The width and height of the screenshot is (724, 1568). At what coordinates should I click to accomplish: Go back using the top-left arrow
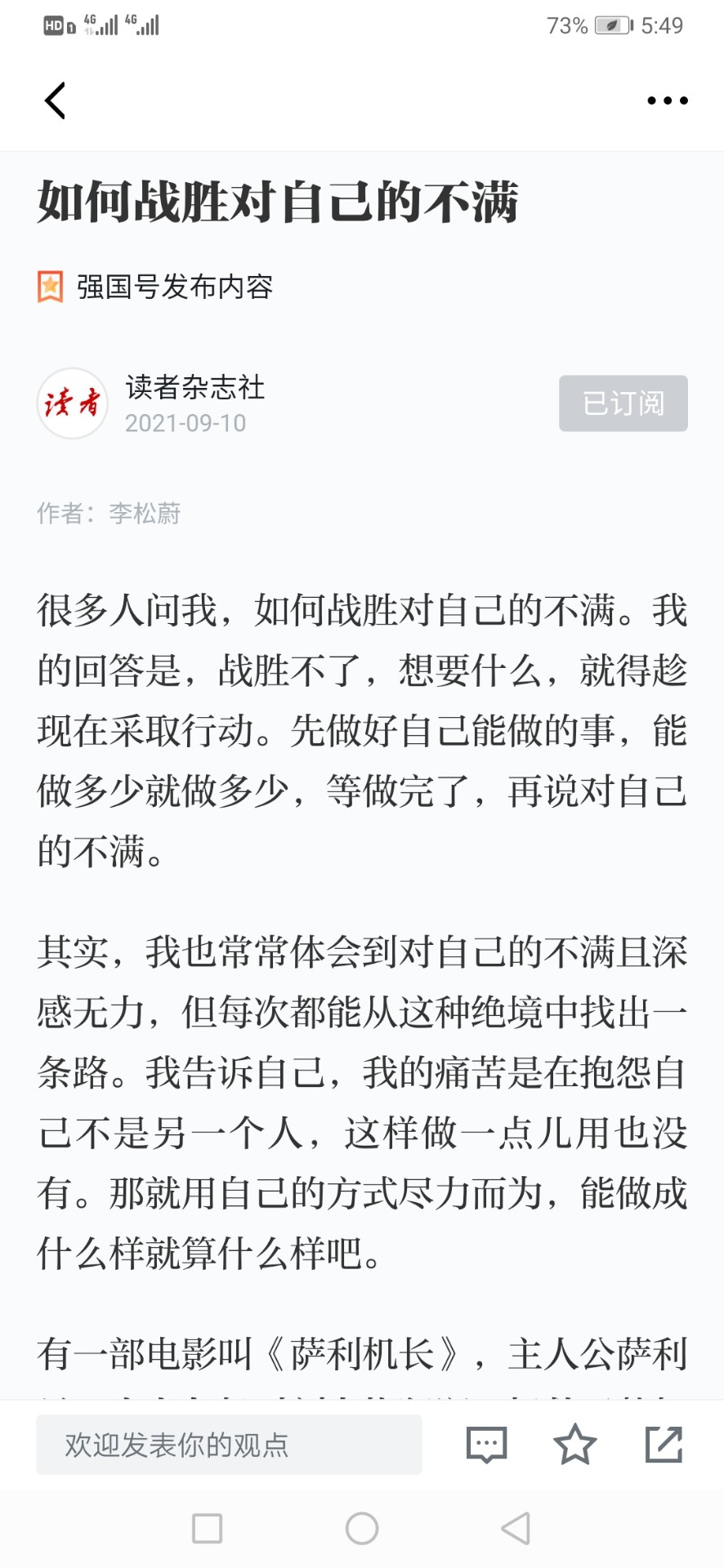click(55, 100)
